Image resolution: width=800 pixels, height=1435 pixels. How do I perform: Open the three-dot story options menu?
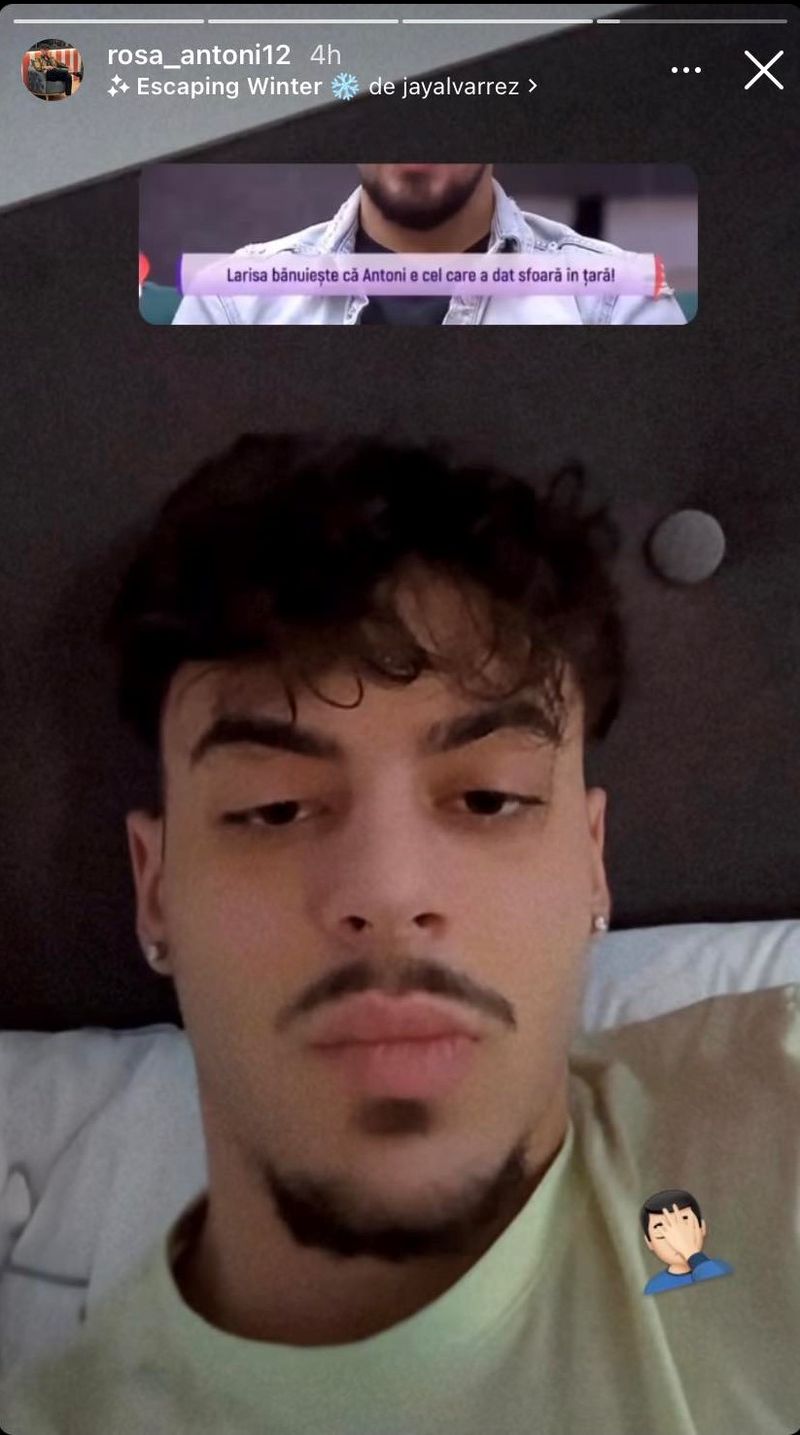[x=686, y=70]
